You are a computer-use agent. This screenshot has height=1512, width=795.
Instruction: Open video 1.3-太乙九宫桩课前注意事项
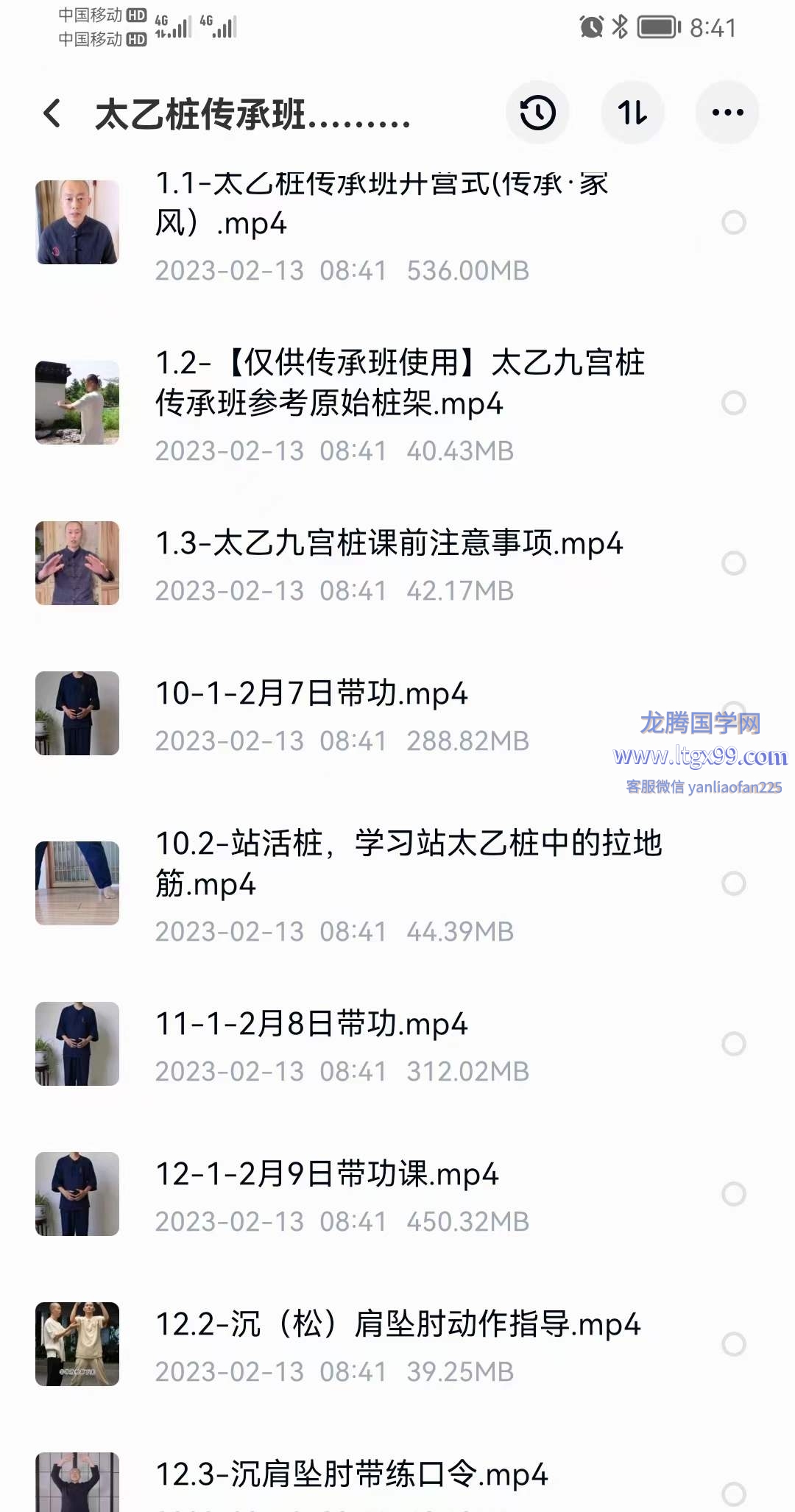point(389,544)
